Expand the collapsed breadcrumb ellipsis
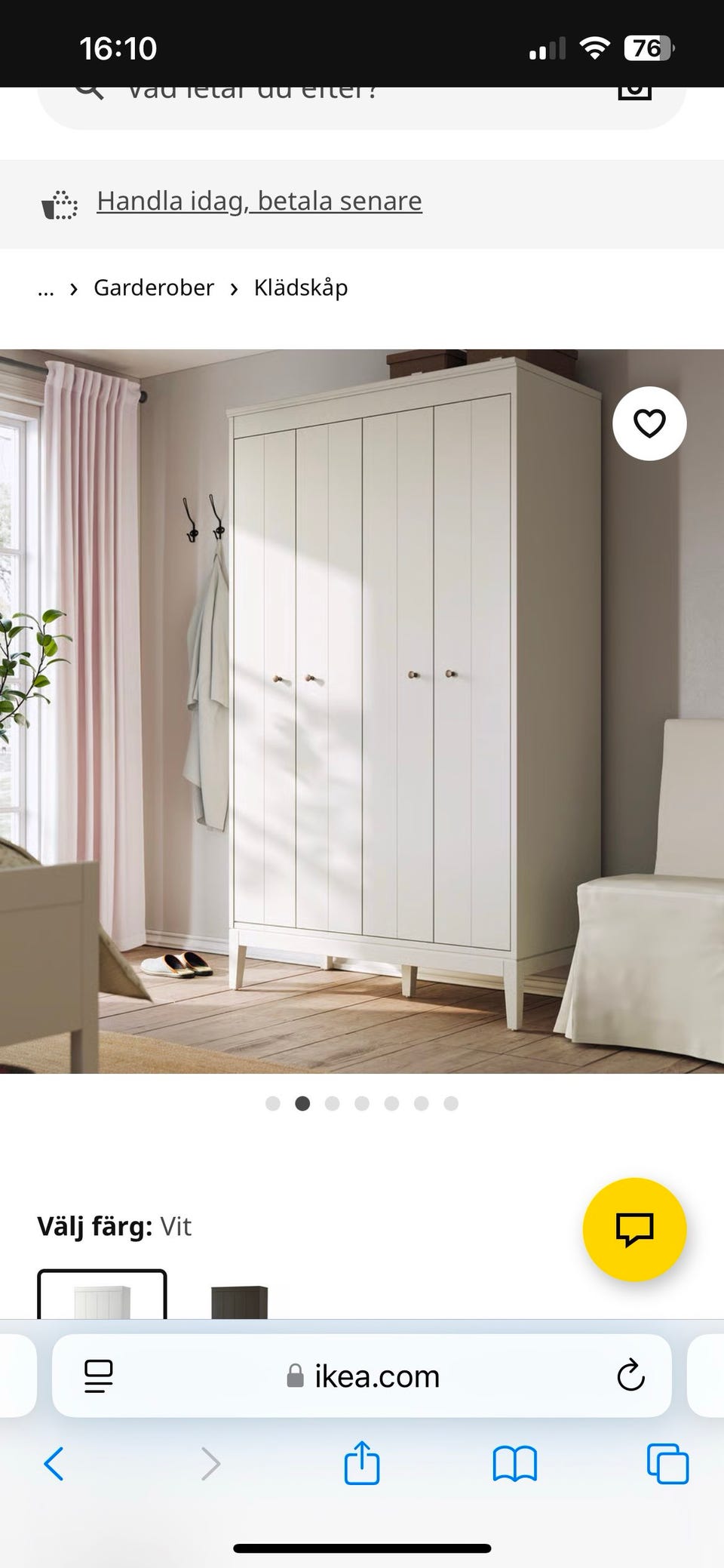This screenshot has height=1568, width=724. [x=45, y=287]
